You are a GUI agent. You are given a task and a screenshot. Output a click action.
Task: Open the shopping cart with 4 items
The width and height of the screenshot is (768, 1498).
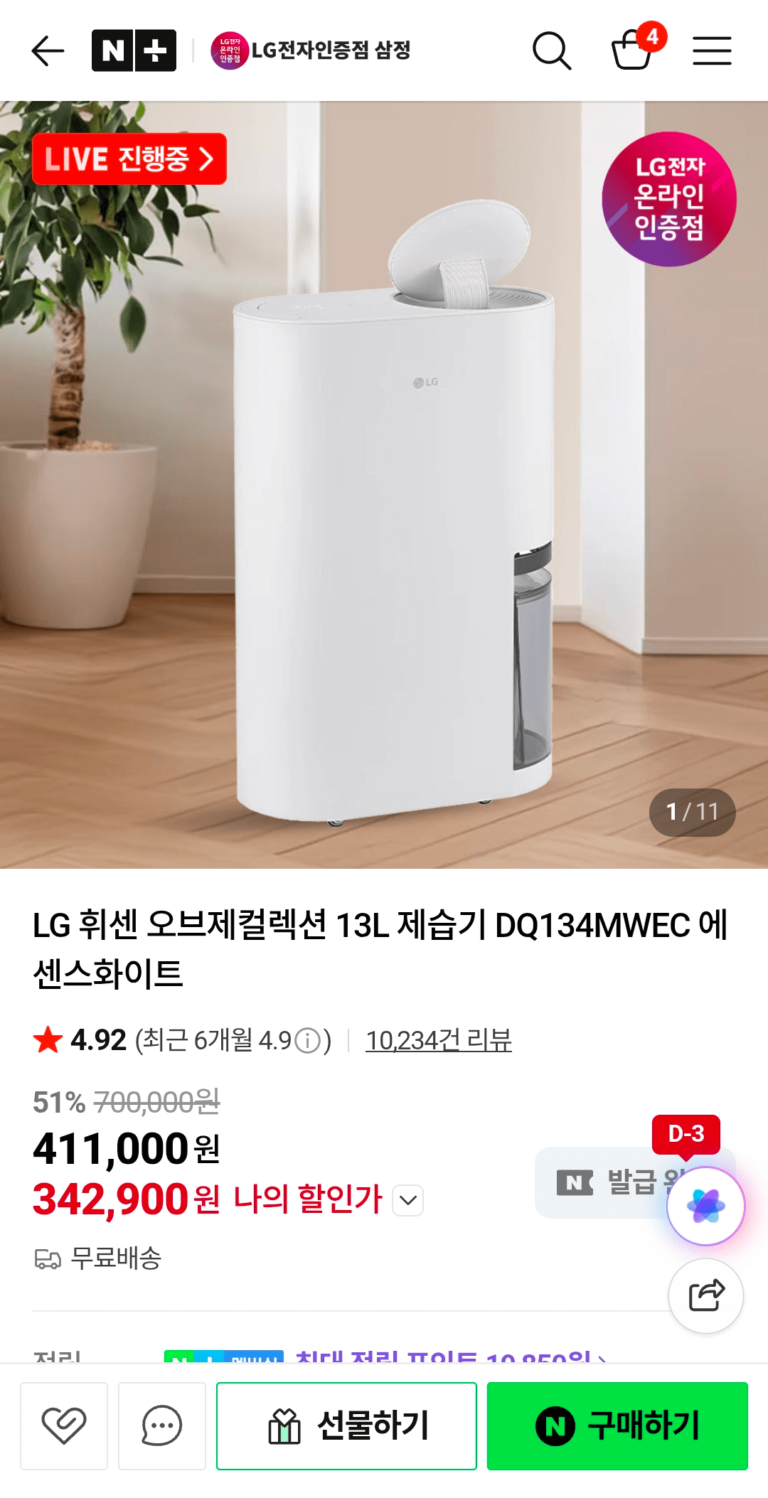(x=633, y=50)
